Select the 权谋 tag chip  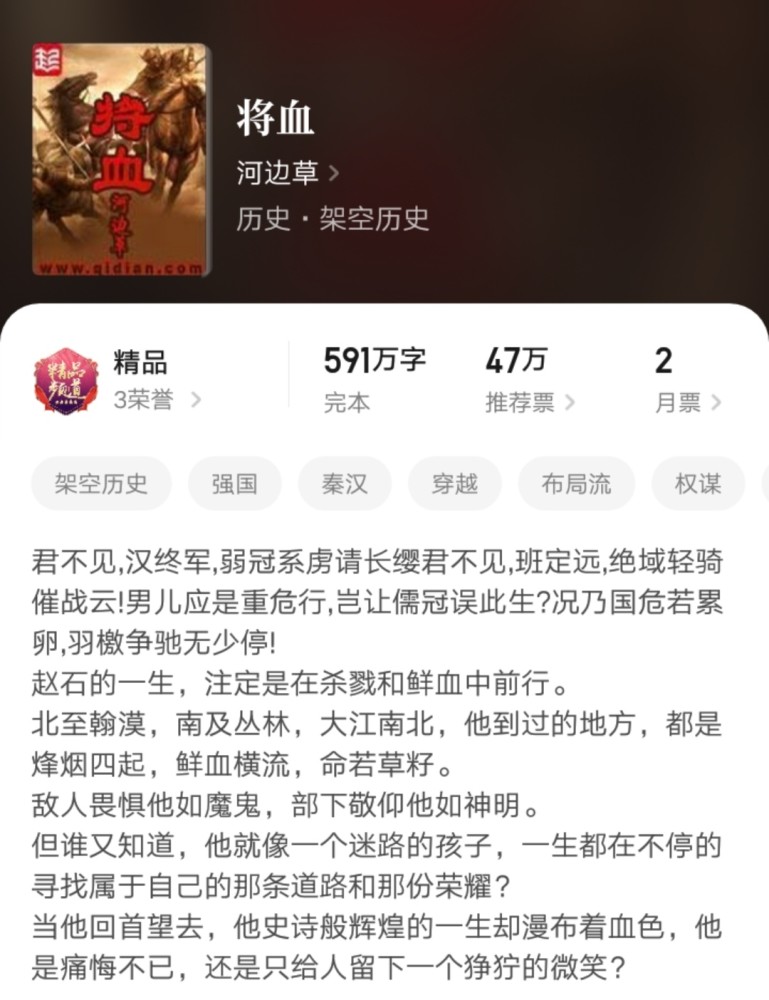click(698, 484)
